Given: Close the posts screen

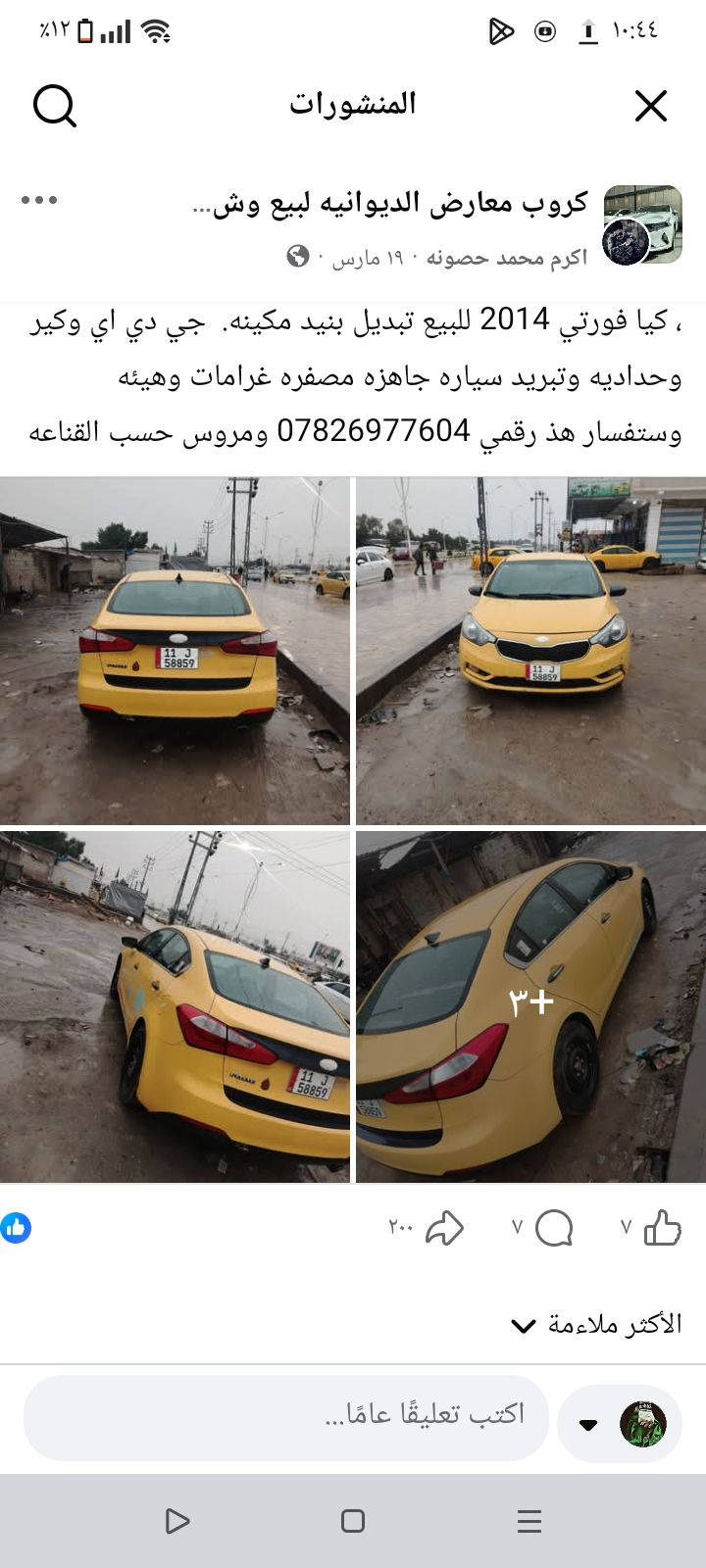Looking at the screenshot, I should [x=651, y=106].
